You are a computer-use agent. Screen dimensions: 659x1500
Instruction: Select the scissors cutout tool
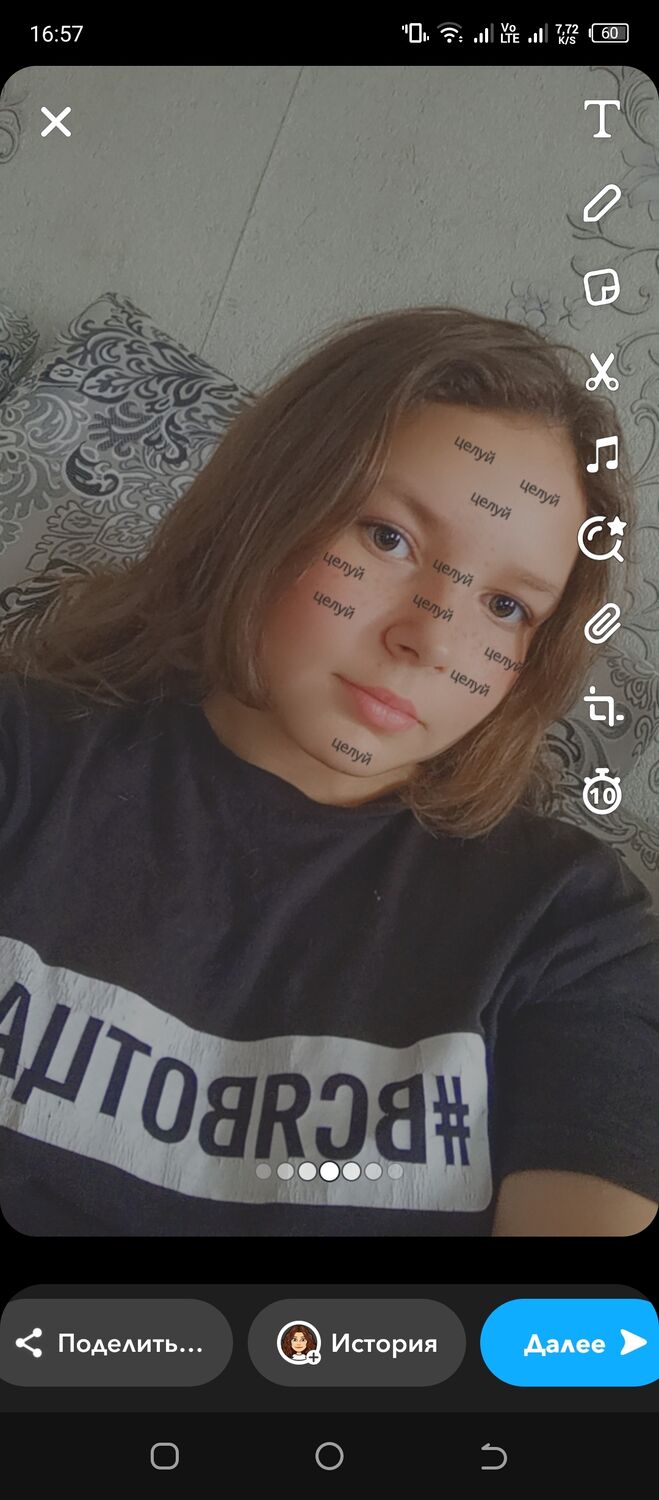click(x=602, y=372)
